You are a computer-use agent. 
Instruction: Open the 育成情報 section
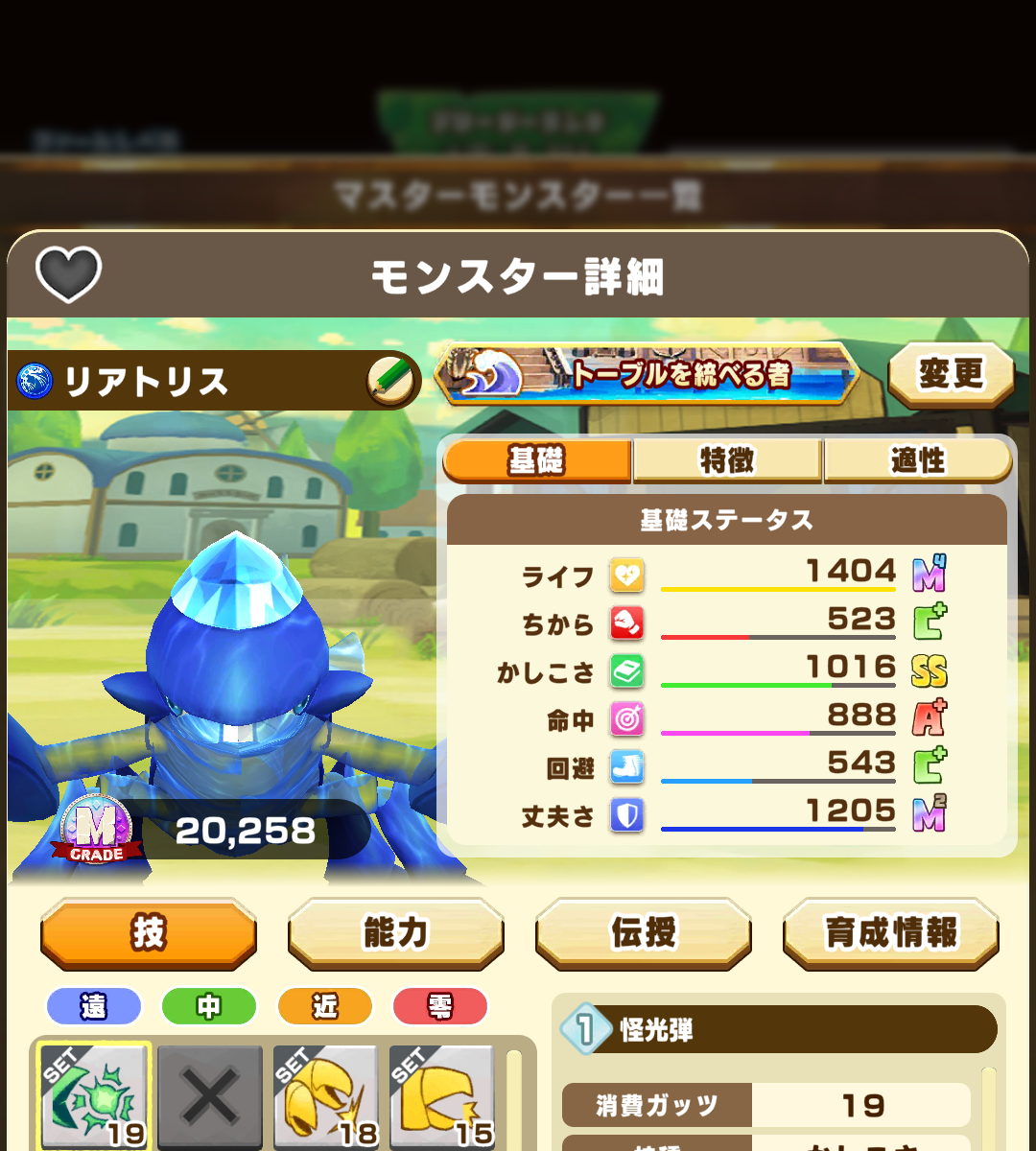coord(891,932)
